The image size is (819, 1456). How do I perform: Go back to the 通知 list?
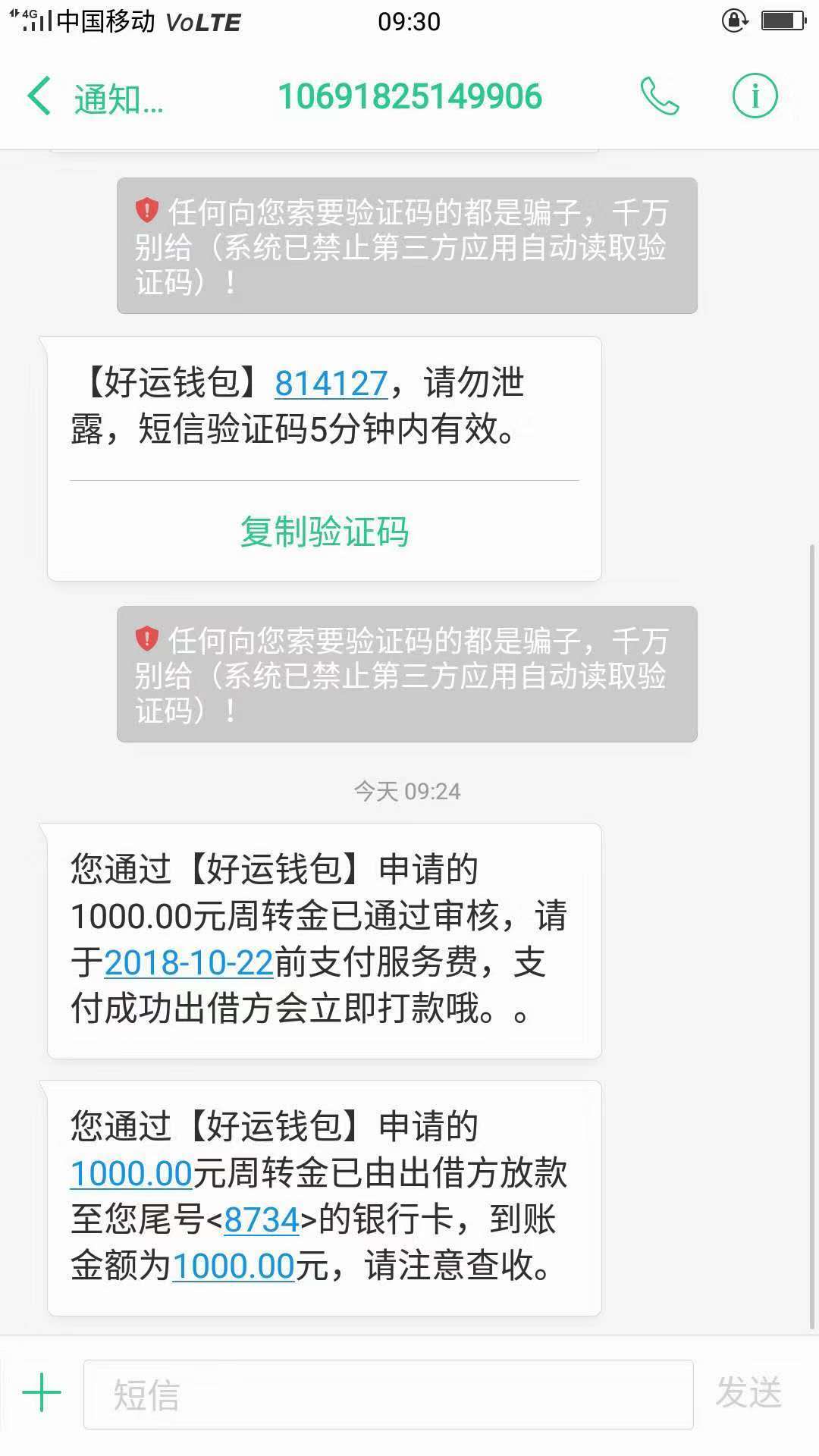[95, 97]
